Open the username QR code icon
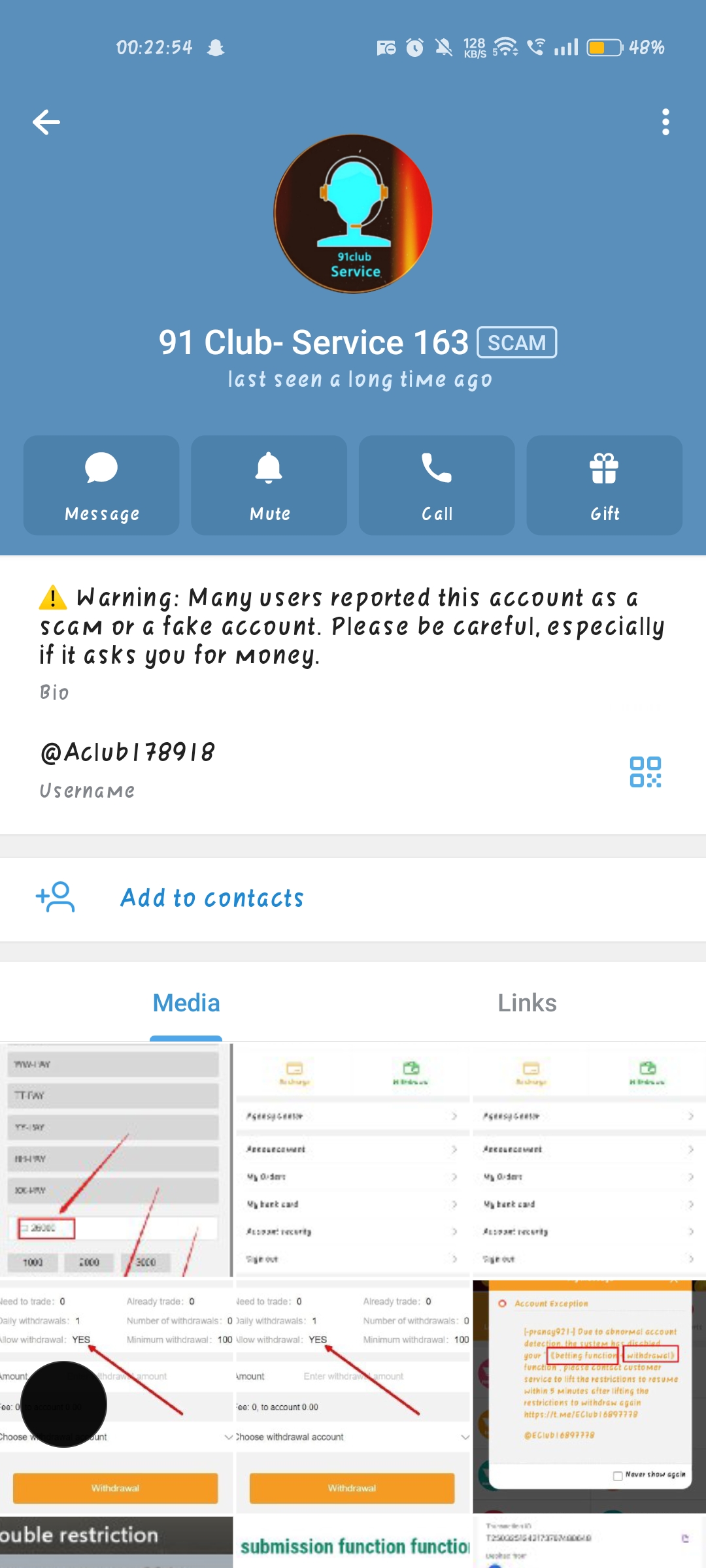 pos(645,772)
